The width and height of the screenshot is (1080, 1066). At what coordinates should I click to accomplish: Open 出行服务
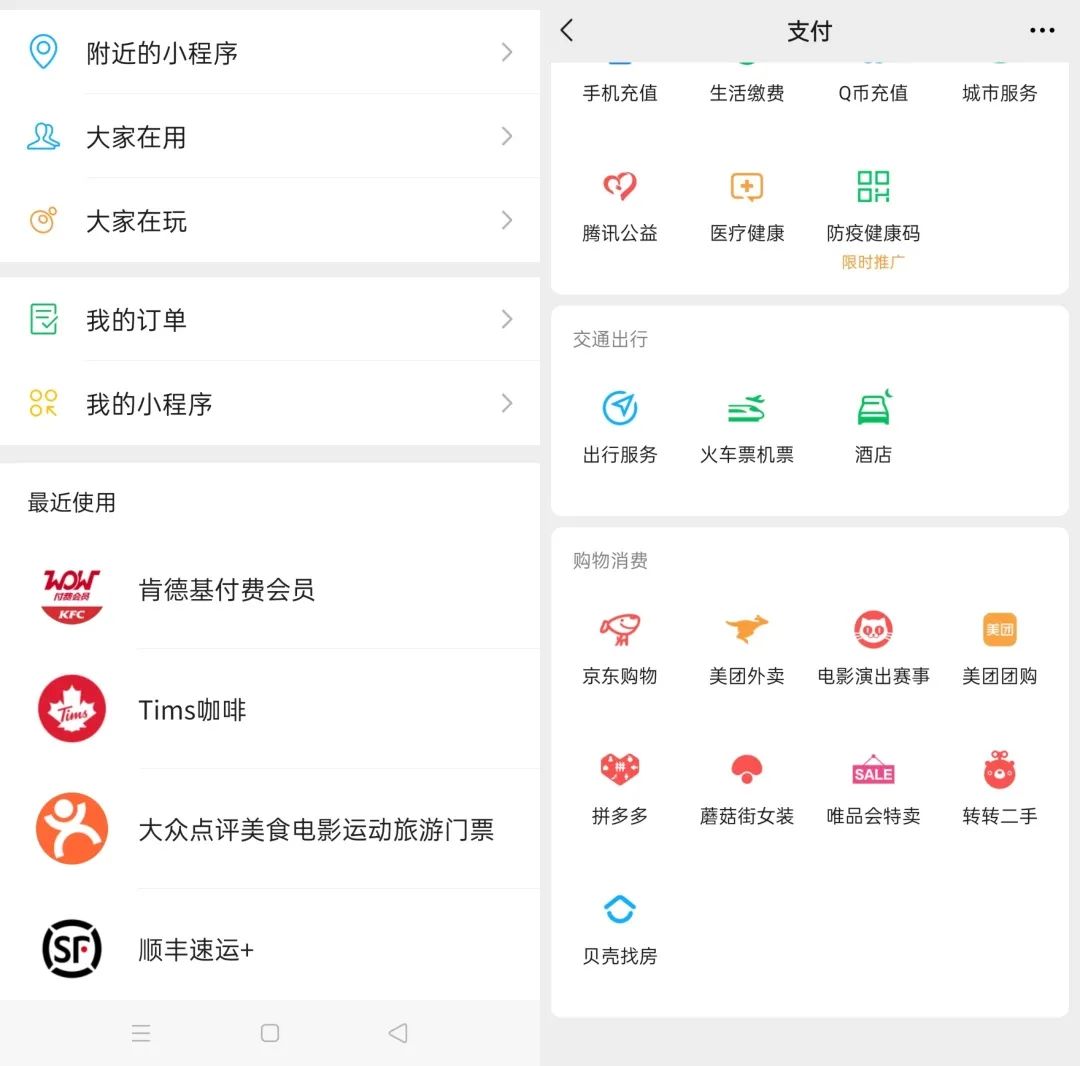coord(620,426)
